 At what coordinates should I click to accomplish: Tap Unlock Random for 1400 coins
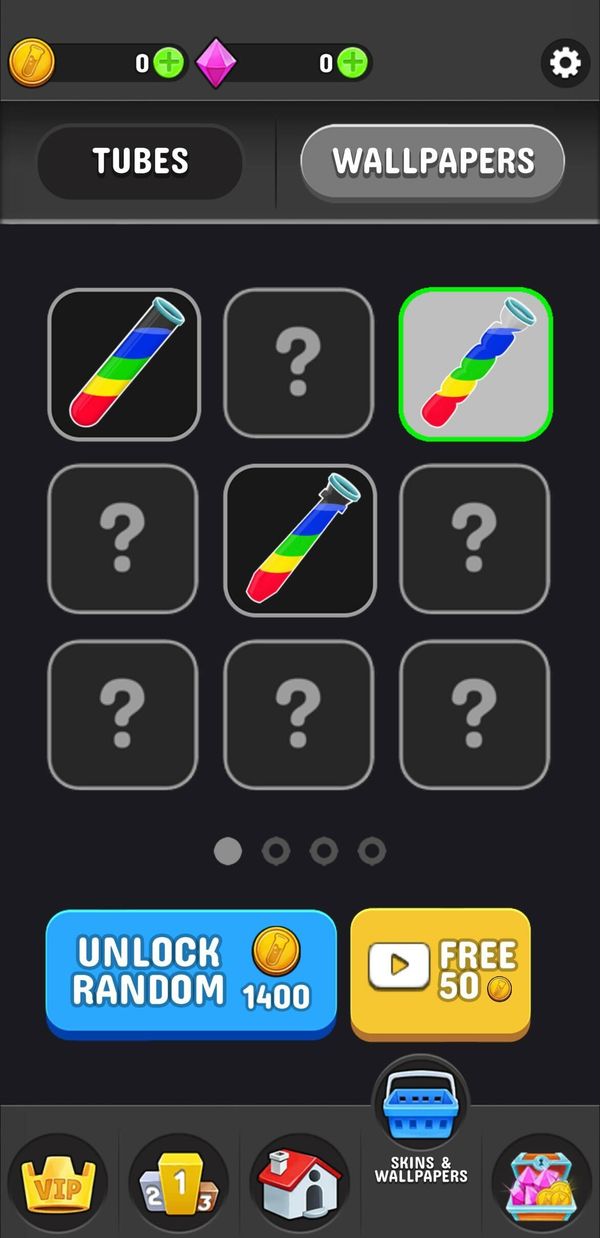[x=191, y=972]
